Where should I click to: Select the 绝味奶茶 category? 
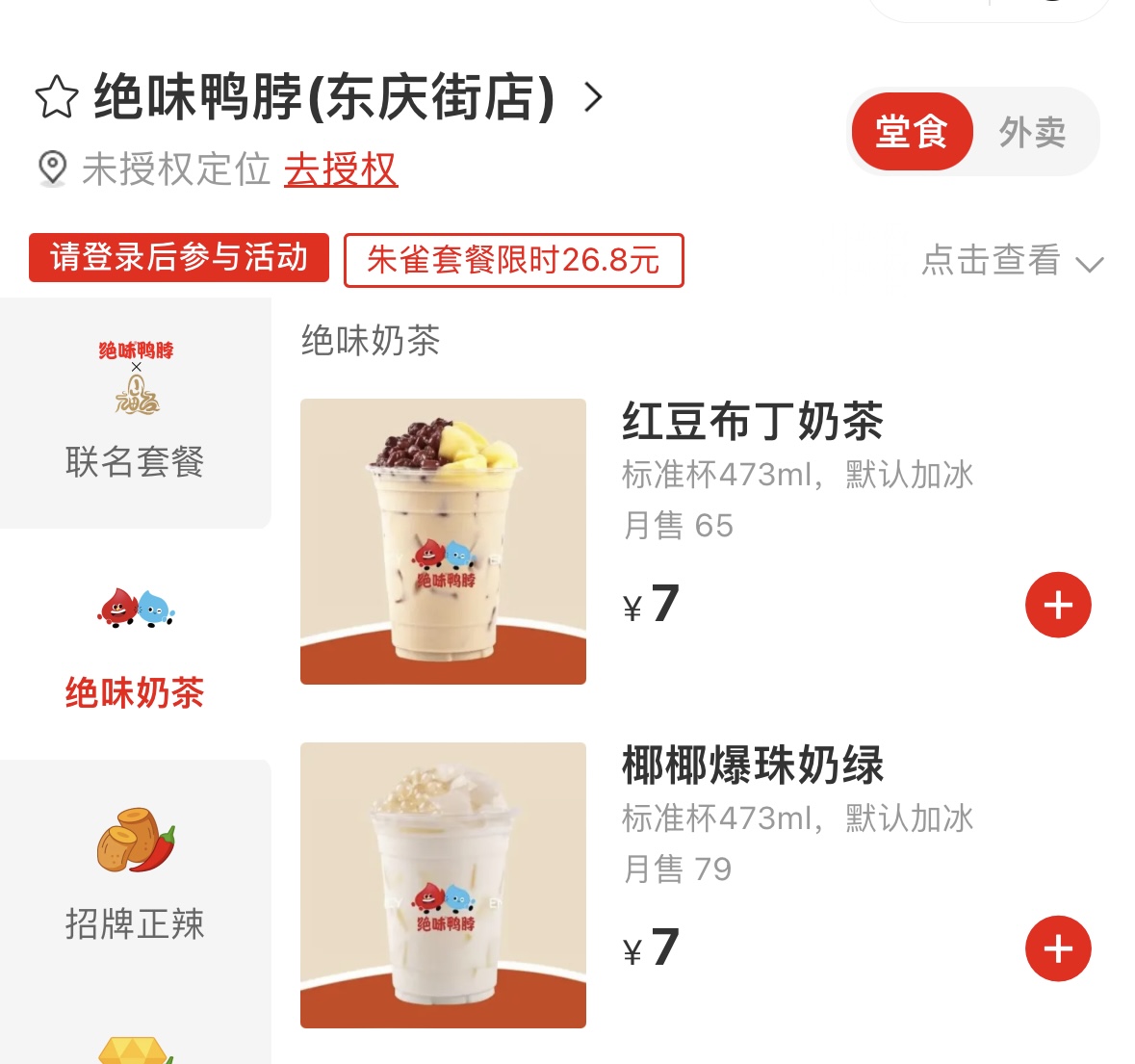tap(135, 643)
